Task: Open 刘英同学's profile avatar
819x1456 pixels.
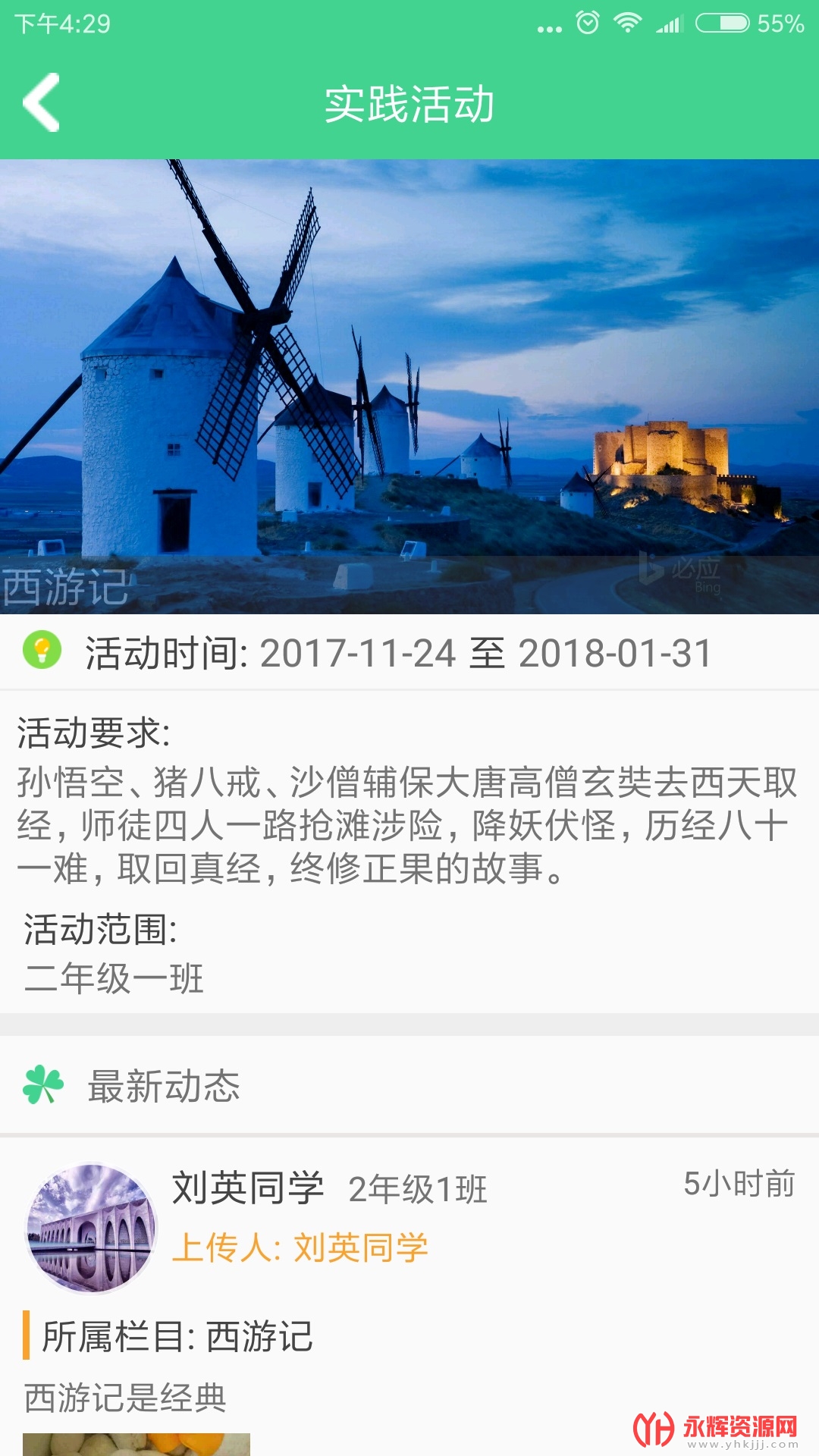Action: [x=91, y=1228]
